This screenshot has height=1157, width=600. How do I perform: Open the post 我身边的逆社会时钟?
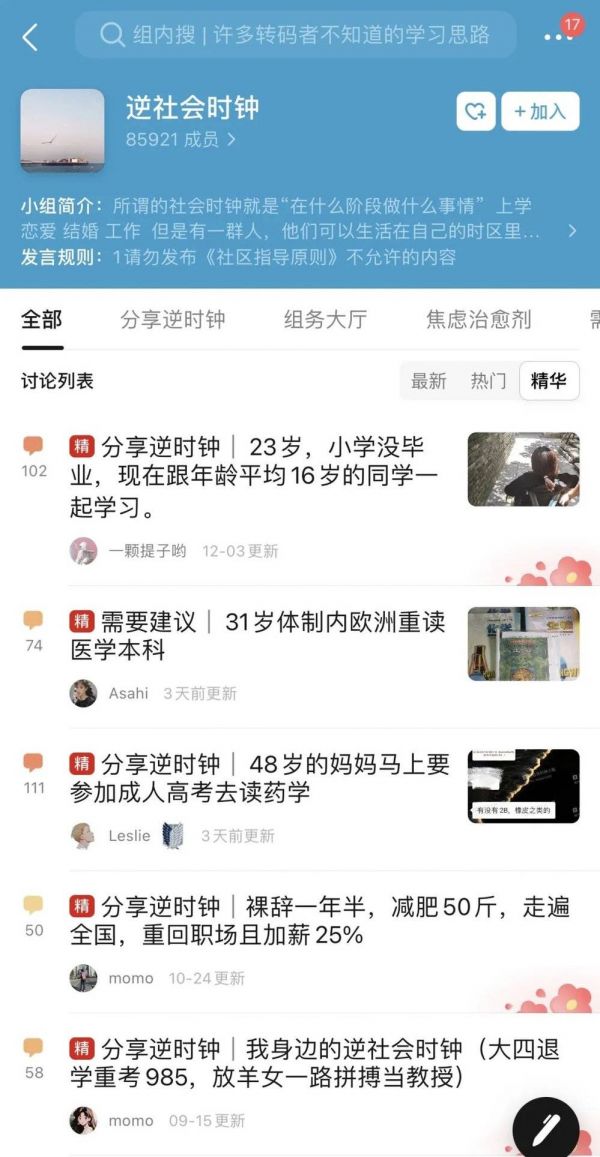pyautogui.click(x=315, y=1063)
